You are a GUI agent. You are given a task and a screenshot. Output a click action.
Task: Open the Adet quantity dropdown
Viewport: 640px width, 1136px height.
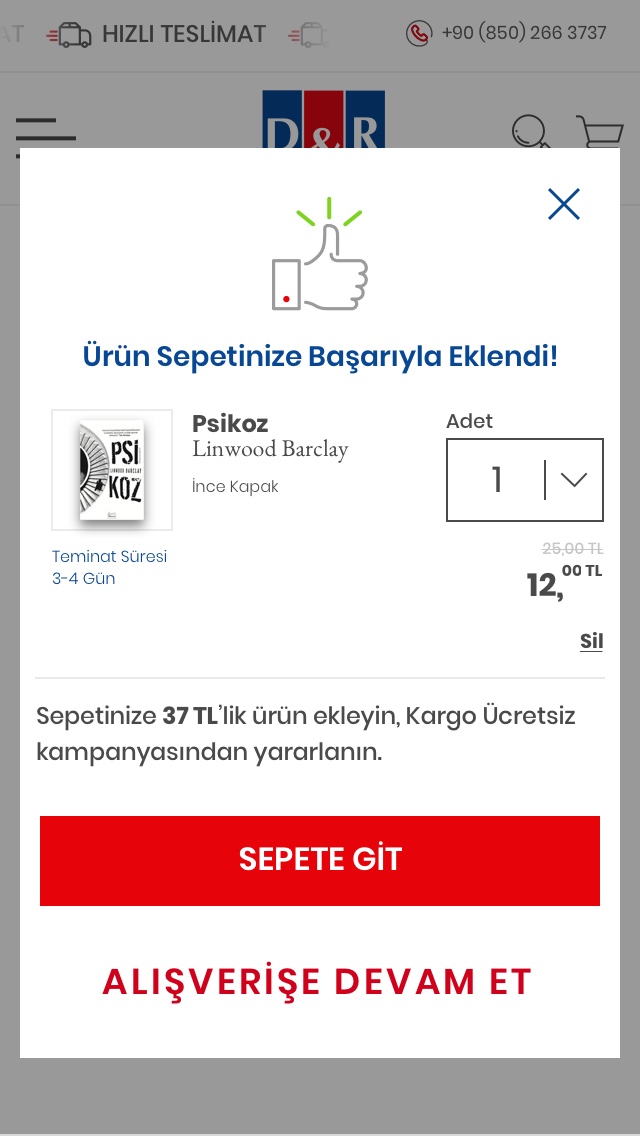point(524,480)
